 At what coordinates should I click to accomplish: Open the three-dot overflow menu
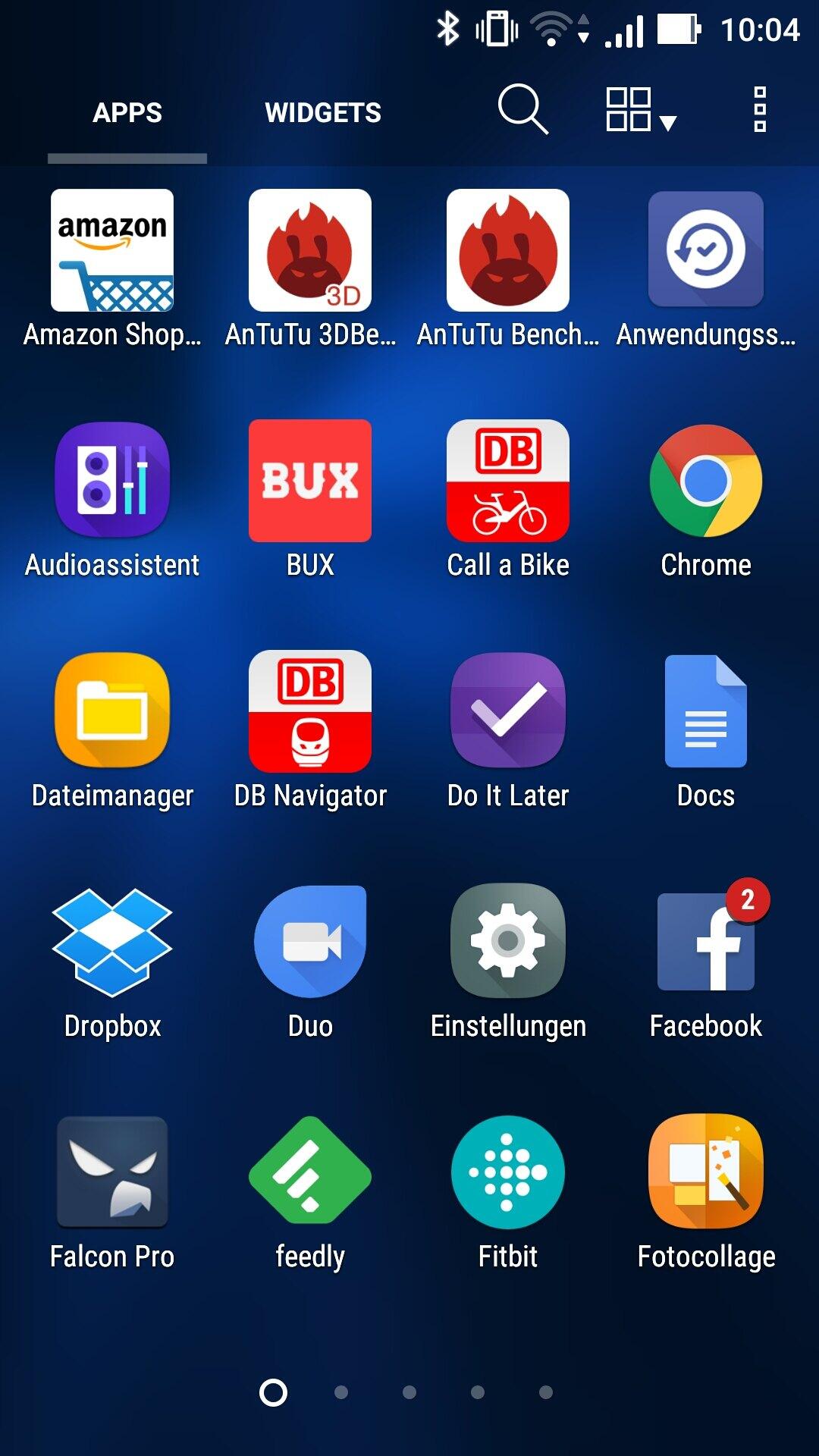pyautogui.click(x=759, y=110)
